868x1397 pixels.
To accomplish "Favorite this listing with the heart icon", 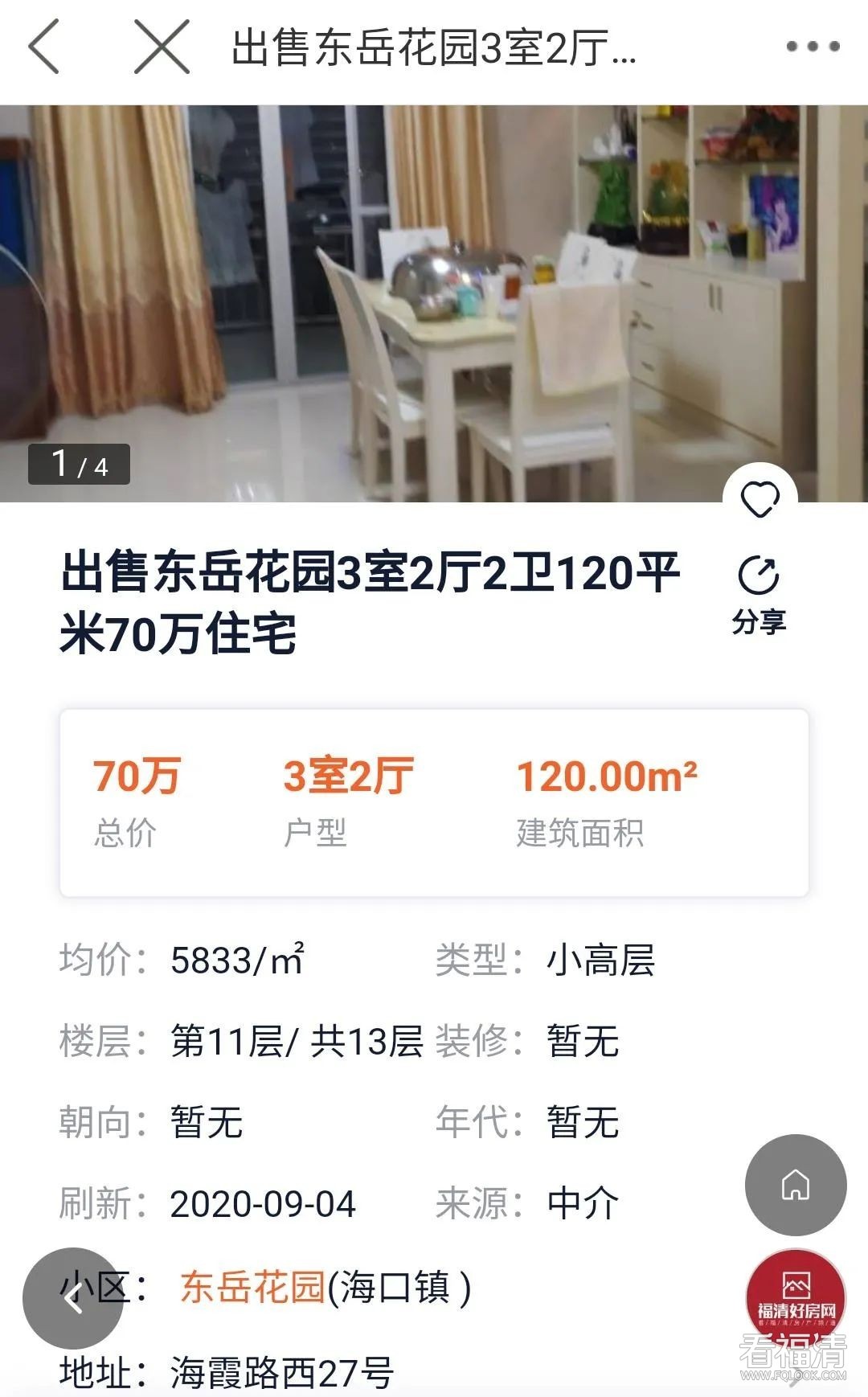I will 759,500.
